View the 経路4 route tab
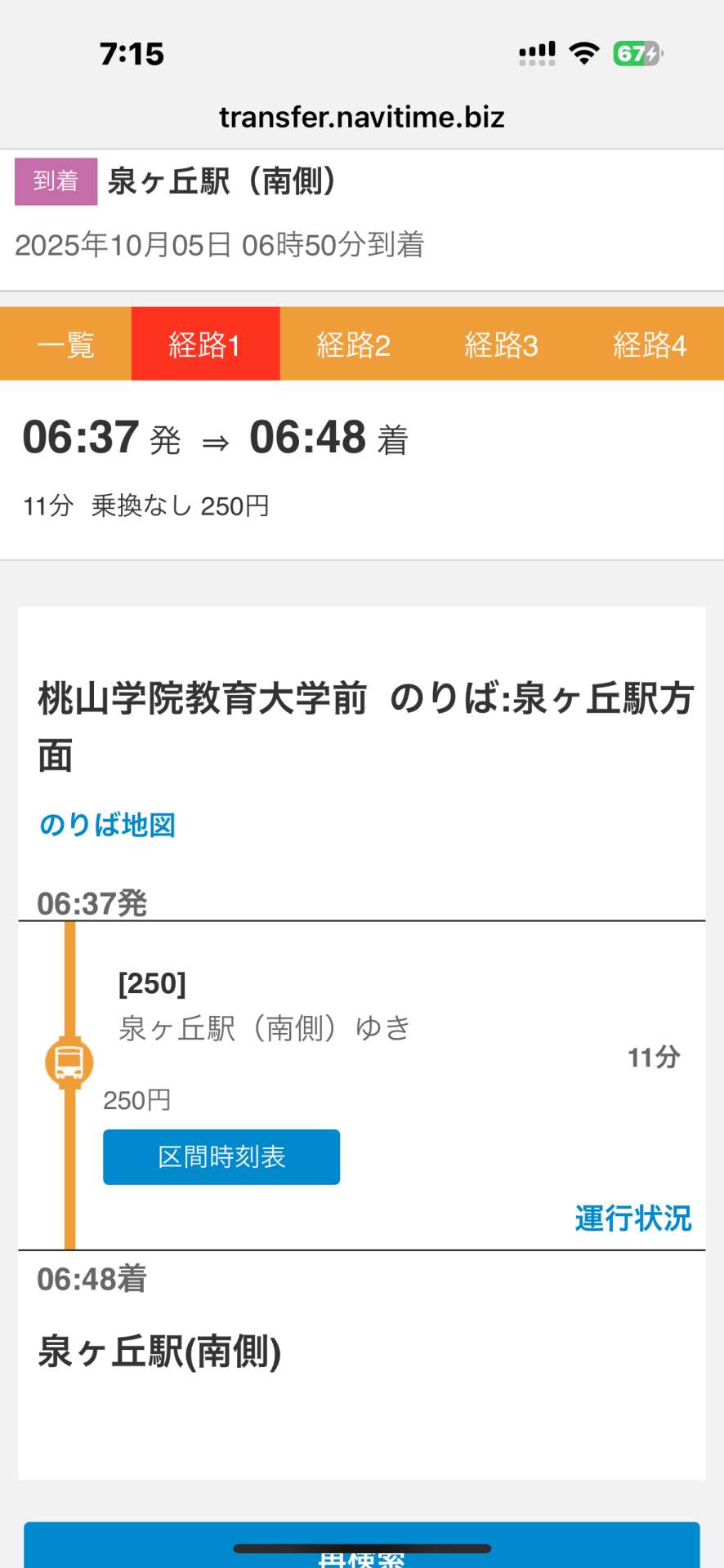The width and height of the screenshot is (724, 1568). point(650,344)
